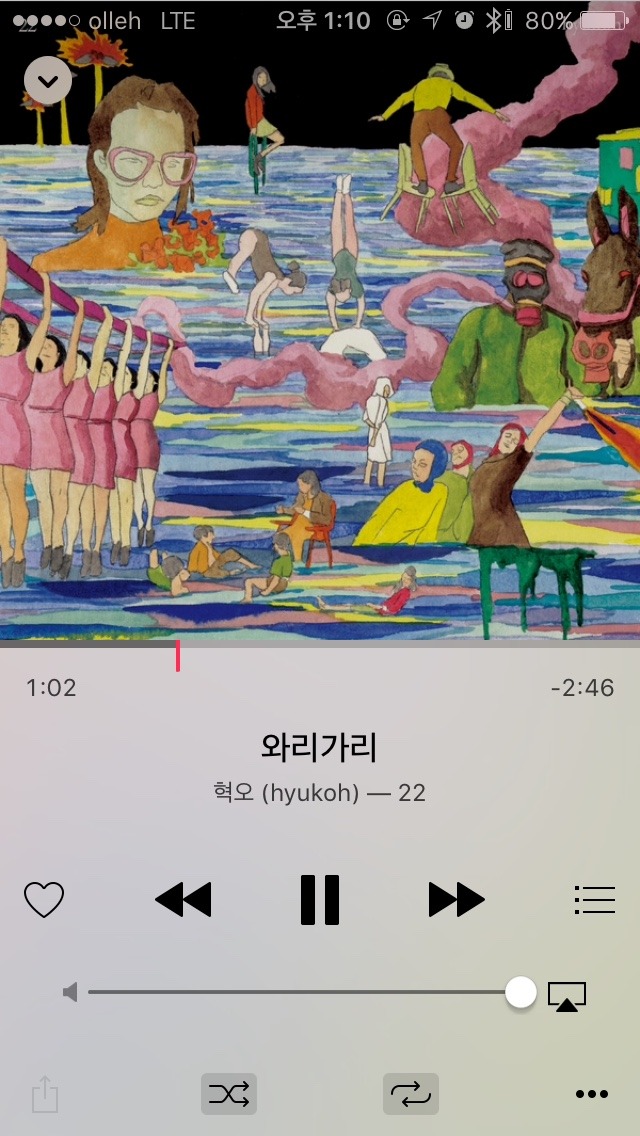Toggle shuffle playback
Image resolution: width=640 pixels, height=1136 pixels.
(229, 1094)
